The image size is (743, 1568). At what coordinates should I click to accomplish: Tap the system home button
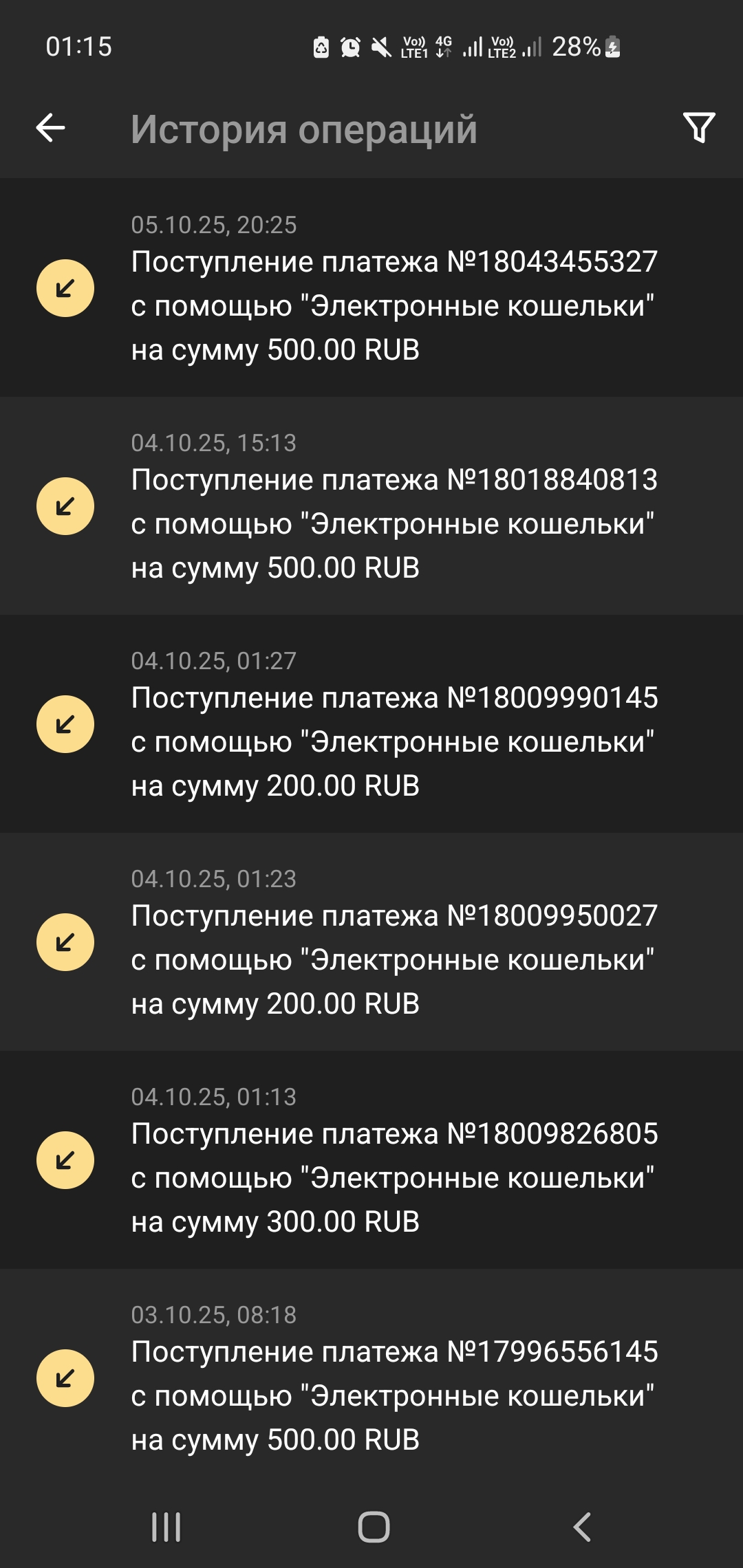coord(374,1527)
